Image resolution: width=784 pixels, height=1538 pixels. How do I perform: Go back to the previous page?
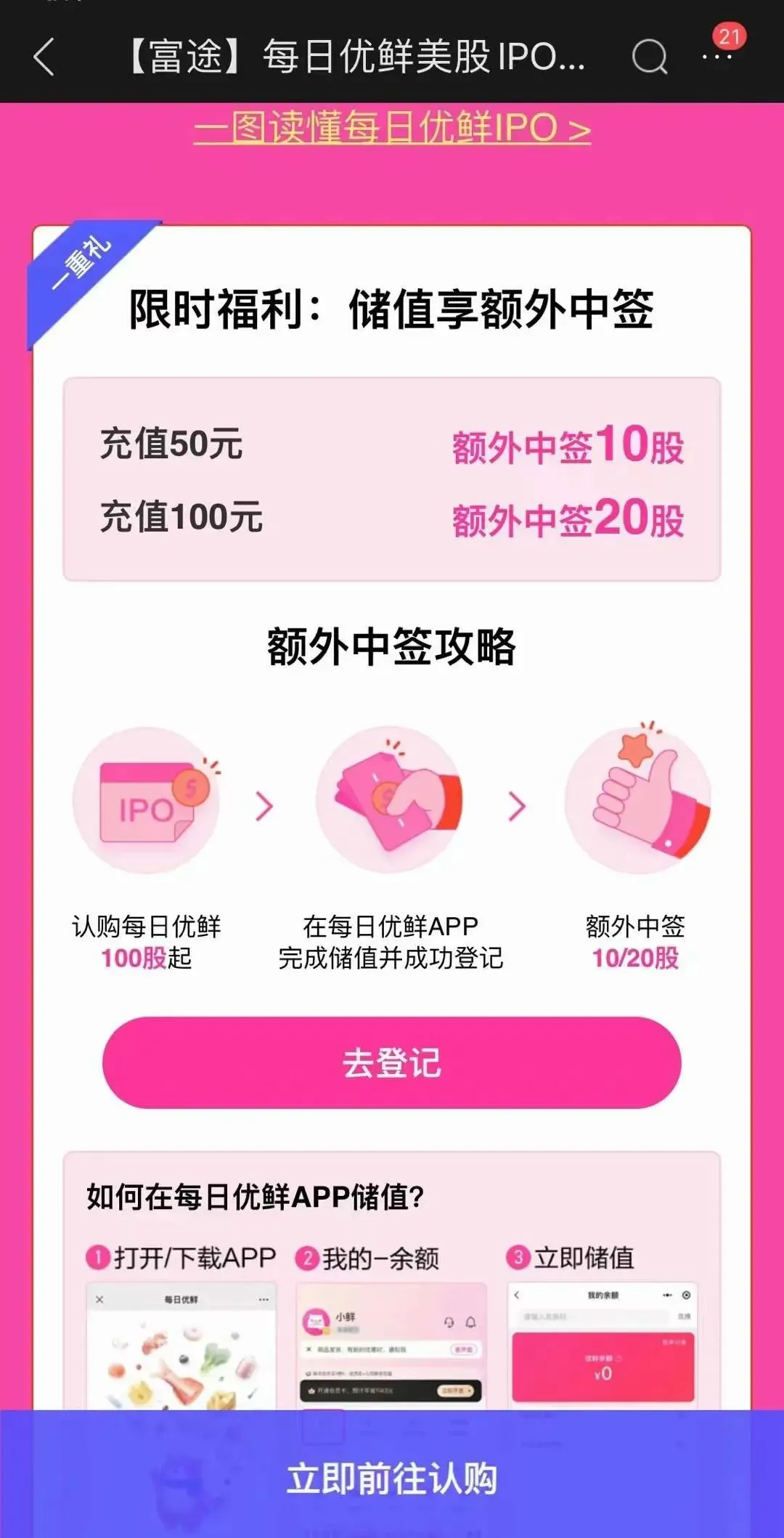pos(45,57)
